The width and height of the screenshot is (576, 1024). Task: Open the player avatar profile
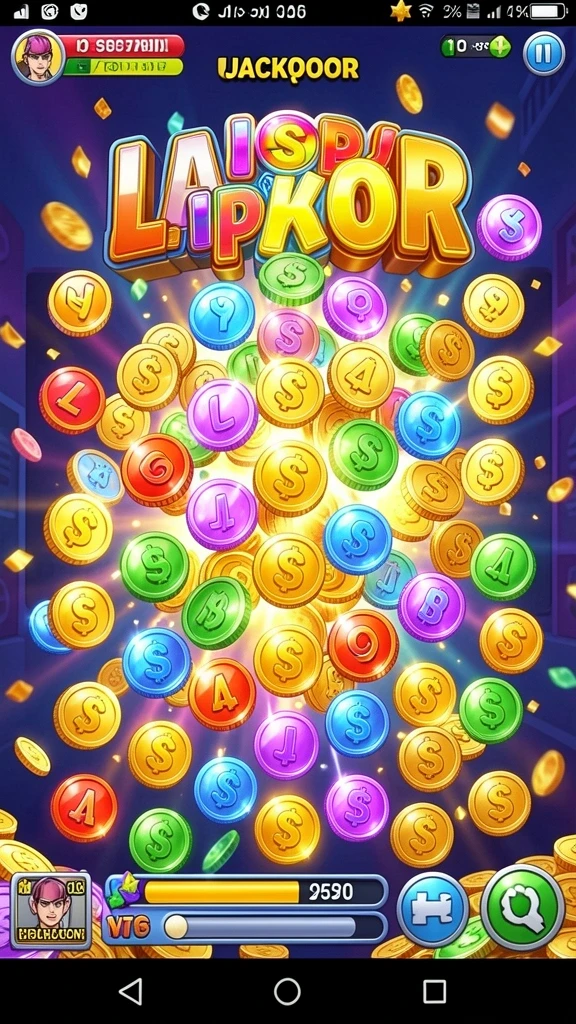[39, 58]
